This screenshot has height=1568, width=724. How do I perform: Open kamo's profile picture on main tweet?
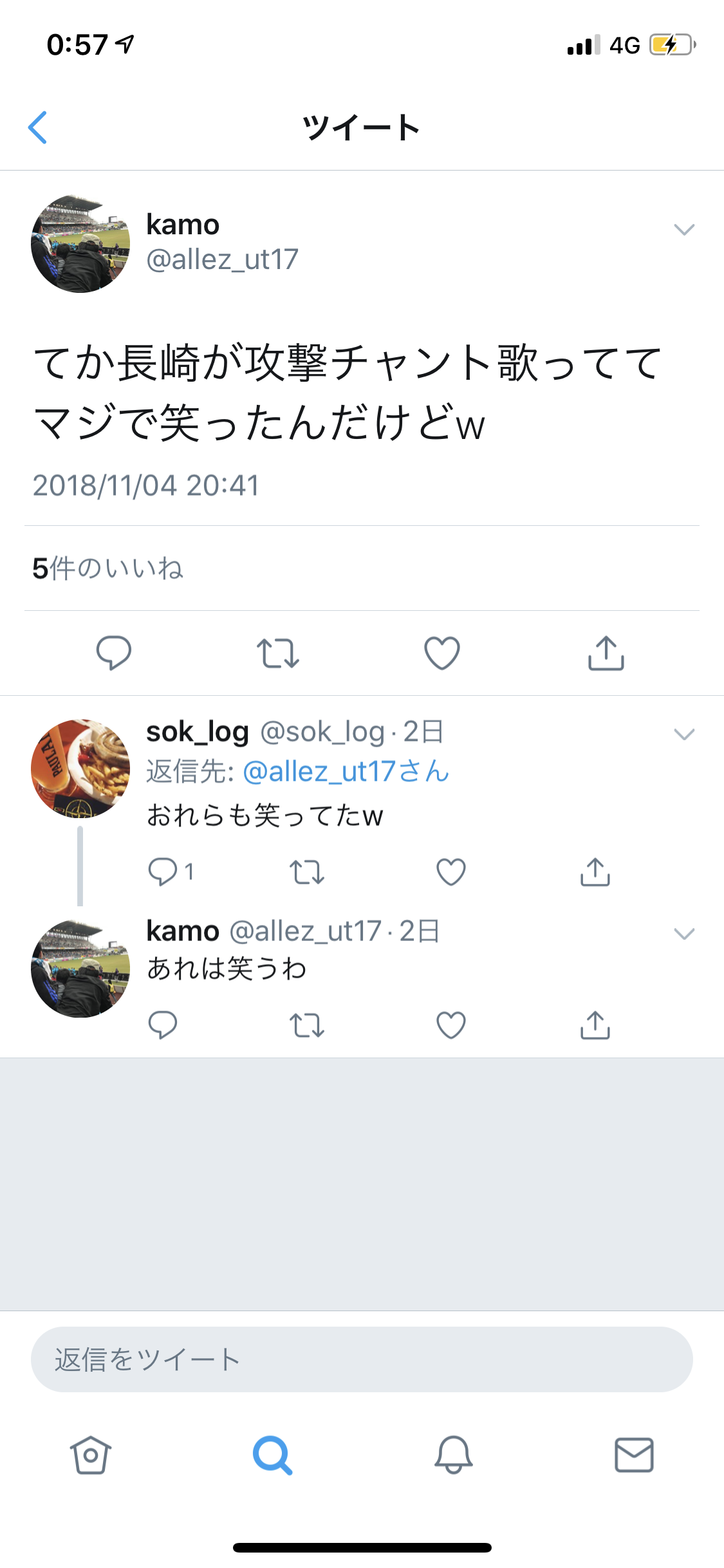[x=80, y=244]
